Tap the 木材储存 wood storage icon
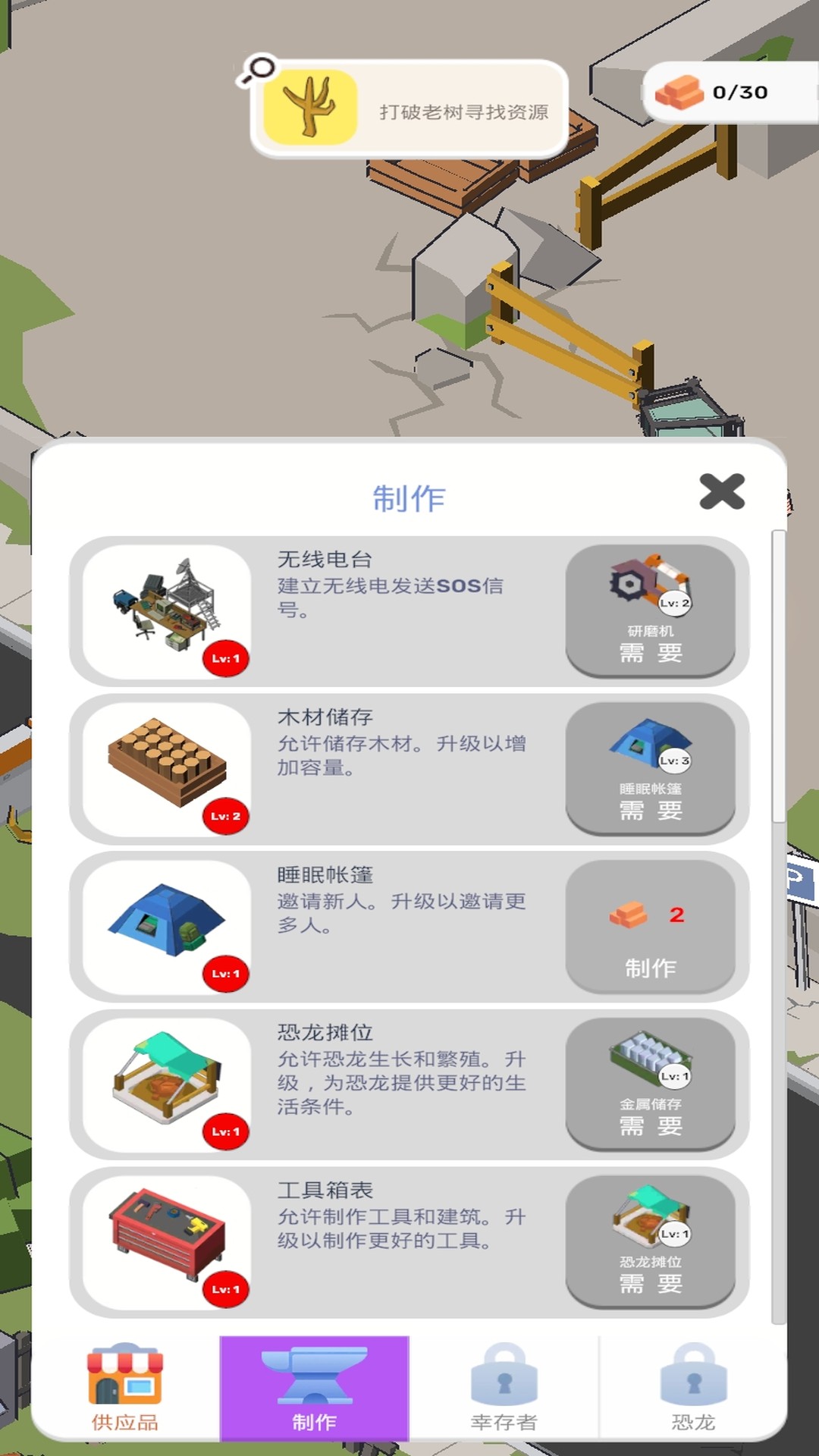The image size is (819, 1456). [x=167, y=758]
